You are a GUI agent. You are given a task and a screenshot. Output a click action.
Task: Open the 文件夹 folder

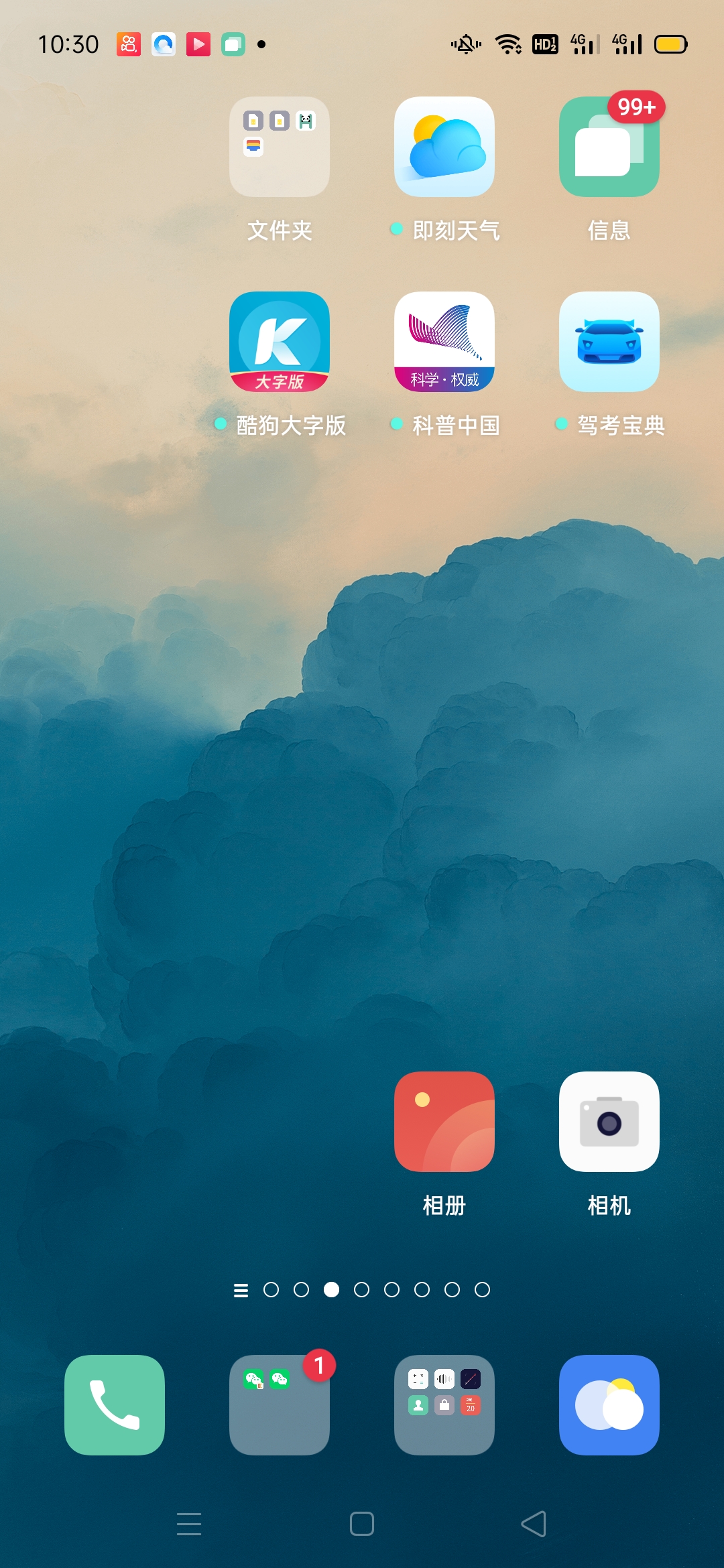click(x=279, y=147)
